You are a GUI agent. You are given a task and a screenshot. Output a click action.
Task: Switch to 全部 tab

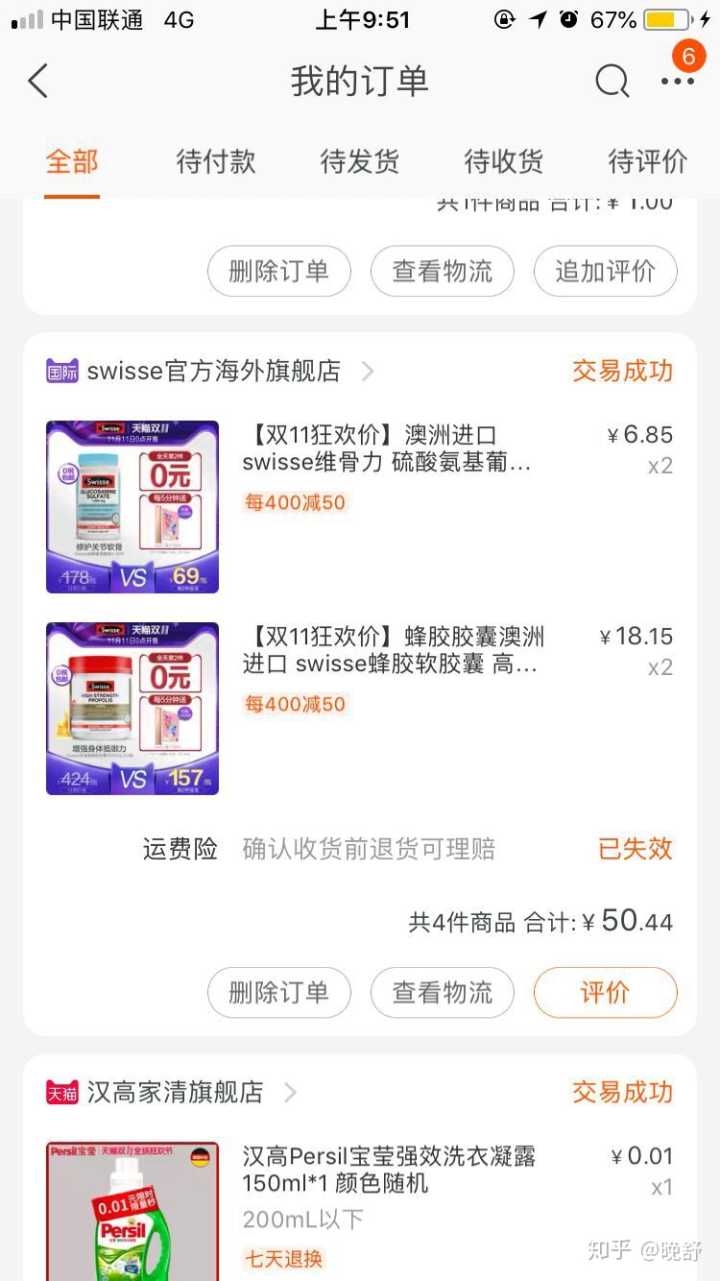(x=72, y=161)
